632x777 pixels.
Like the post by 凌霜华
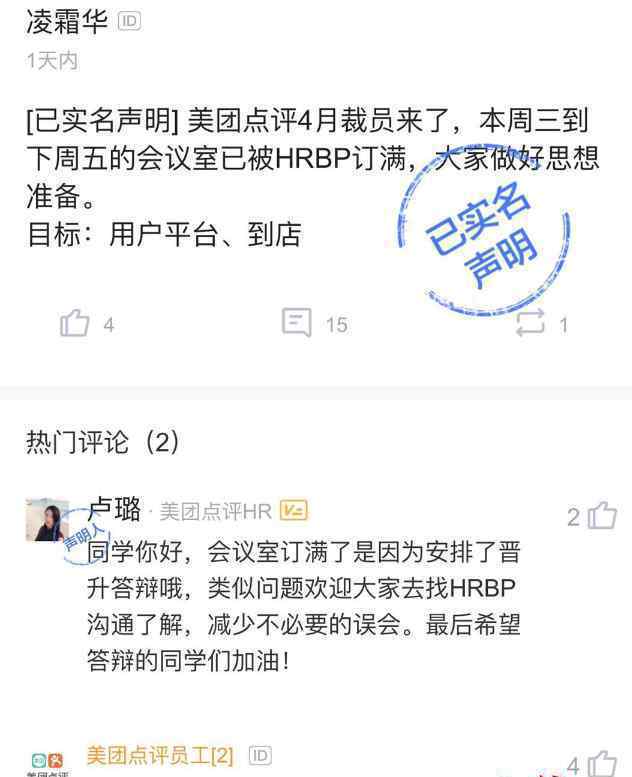[76, 323]
